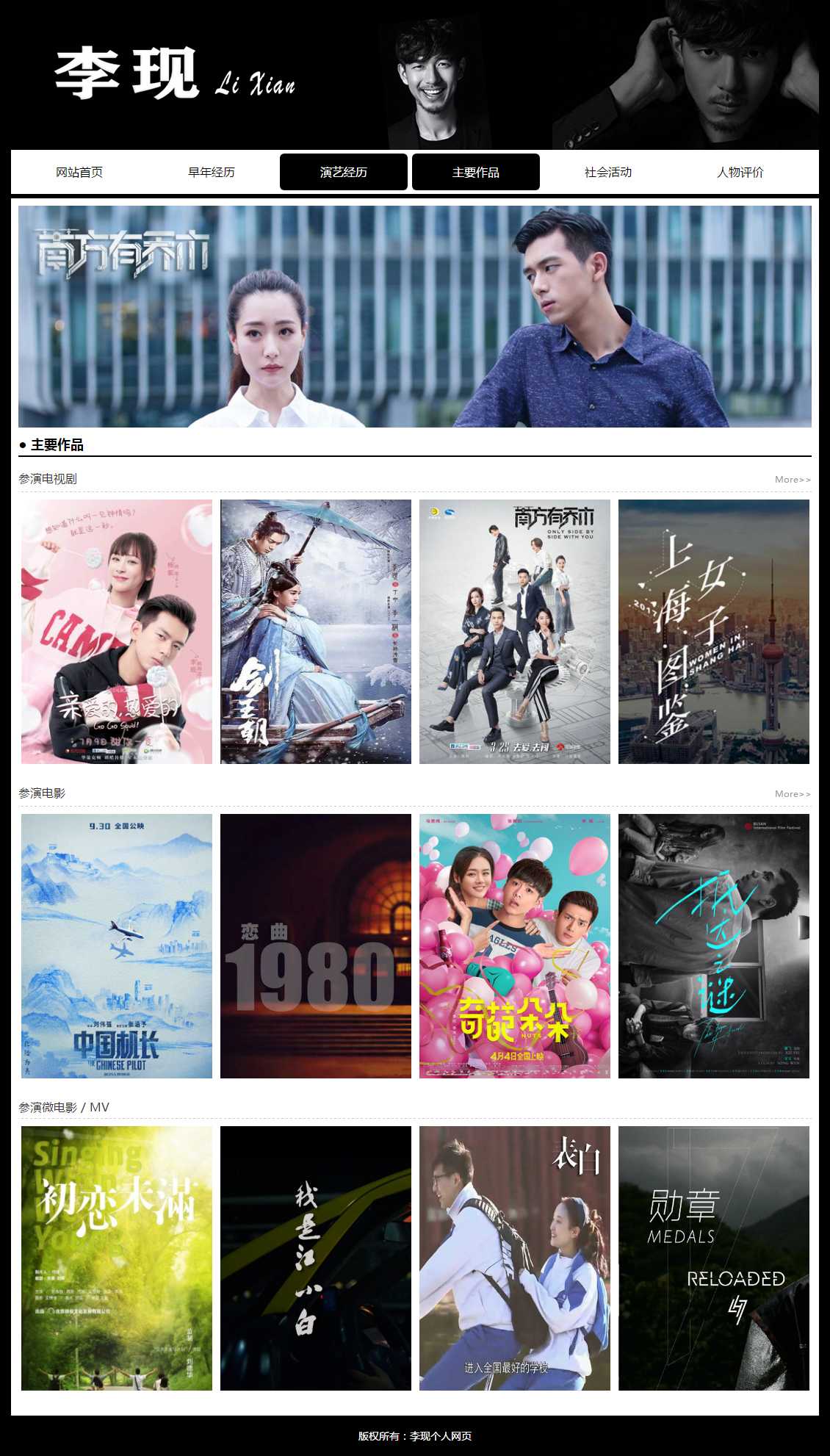This screenshot has height=1456, width=830.
Task: Open the 南方有乔木 group poster tile
Action: pyautogui.click(x=515, y=632)
